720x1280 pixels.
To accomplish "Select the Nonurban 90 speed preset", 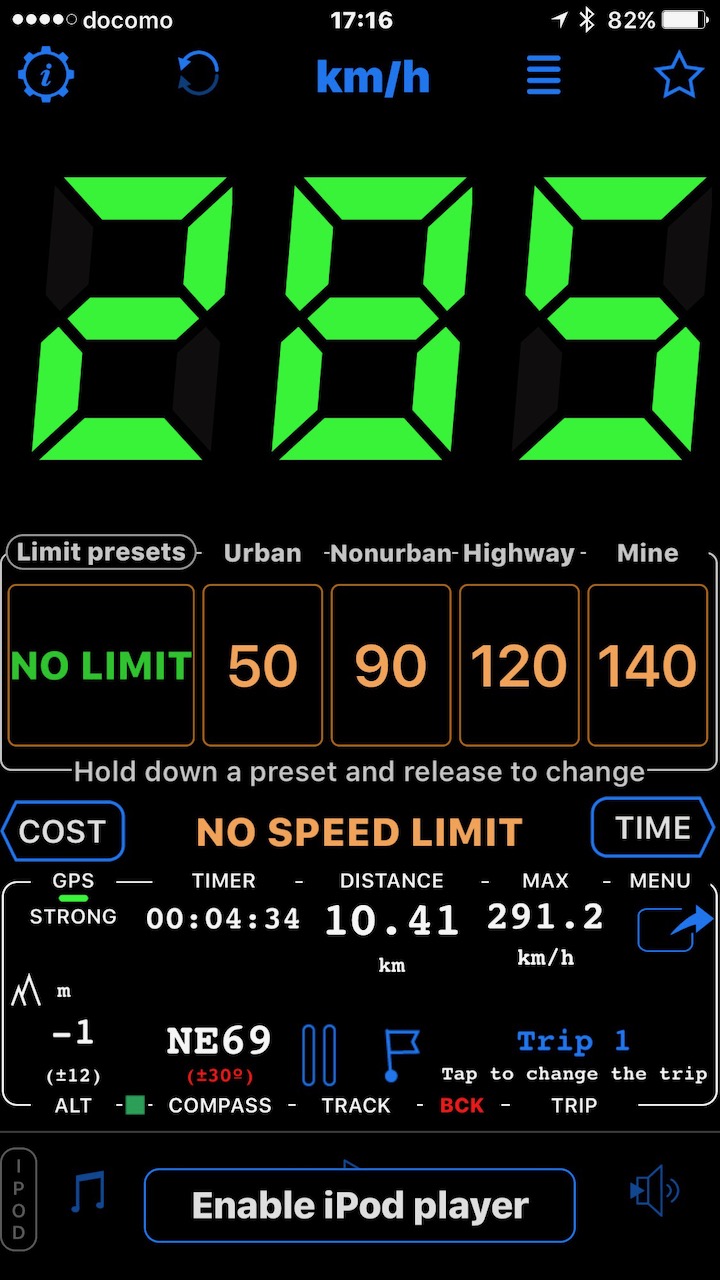I will 391,666.
